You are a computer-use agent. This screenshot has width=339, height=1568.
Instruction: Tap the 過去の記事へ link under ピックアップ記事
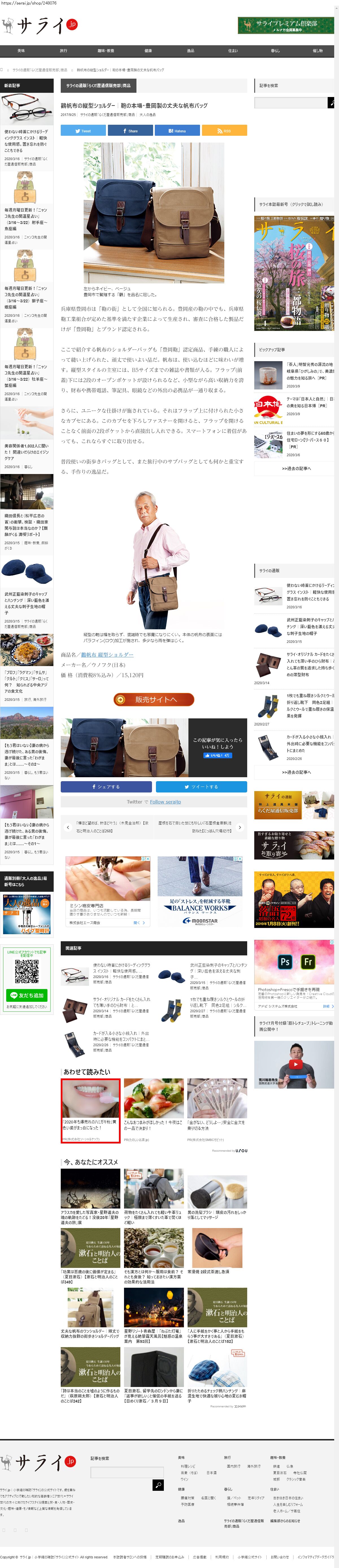pos(296,469)
